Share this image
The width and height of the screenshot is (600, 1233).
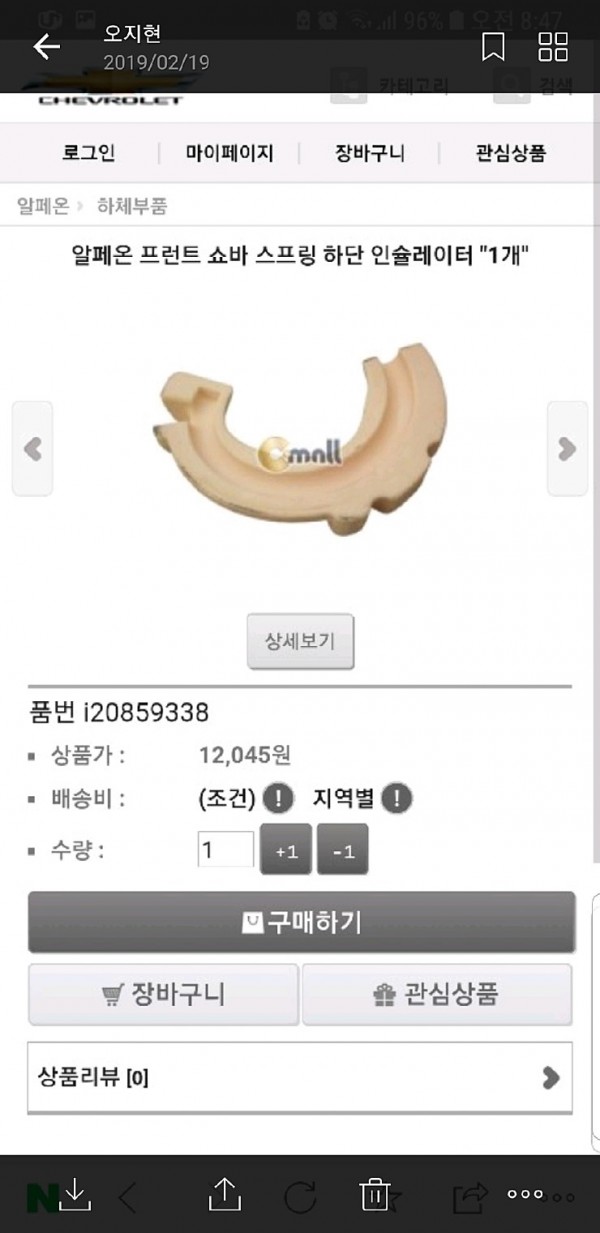pyautogui.click(x=224, y=1194)
